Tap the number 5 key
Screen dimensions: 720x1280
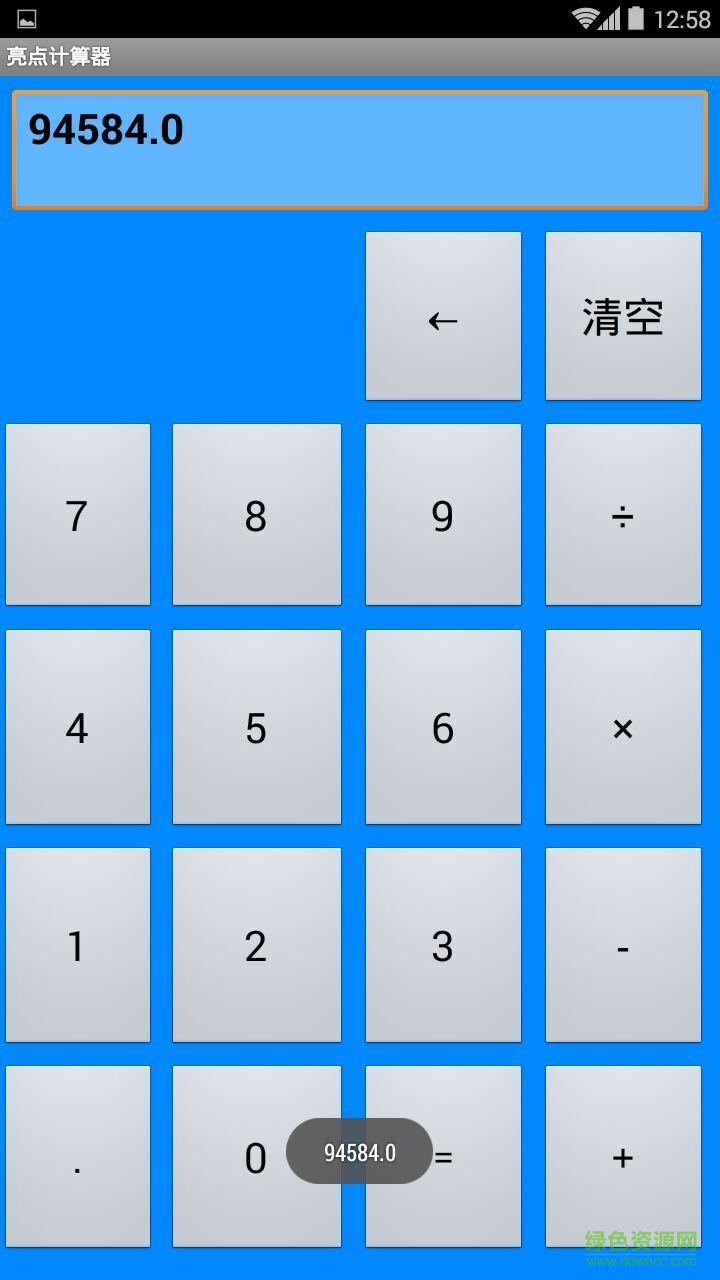256,727
